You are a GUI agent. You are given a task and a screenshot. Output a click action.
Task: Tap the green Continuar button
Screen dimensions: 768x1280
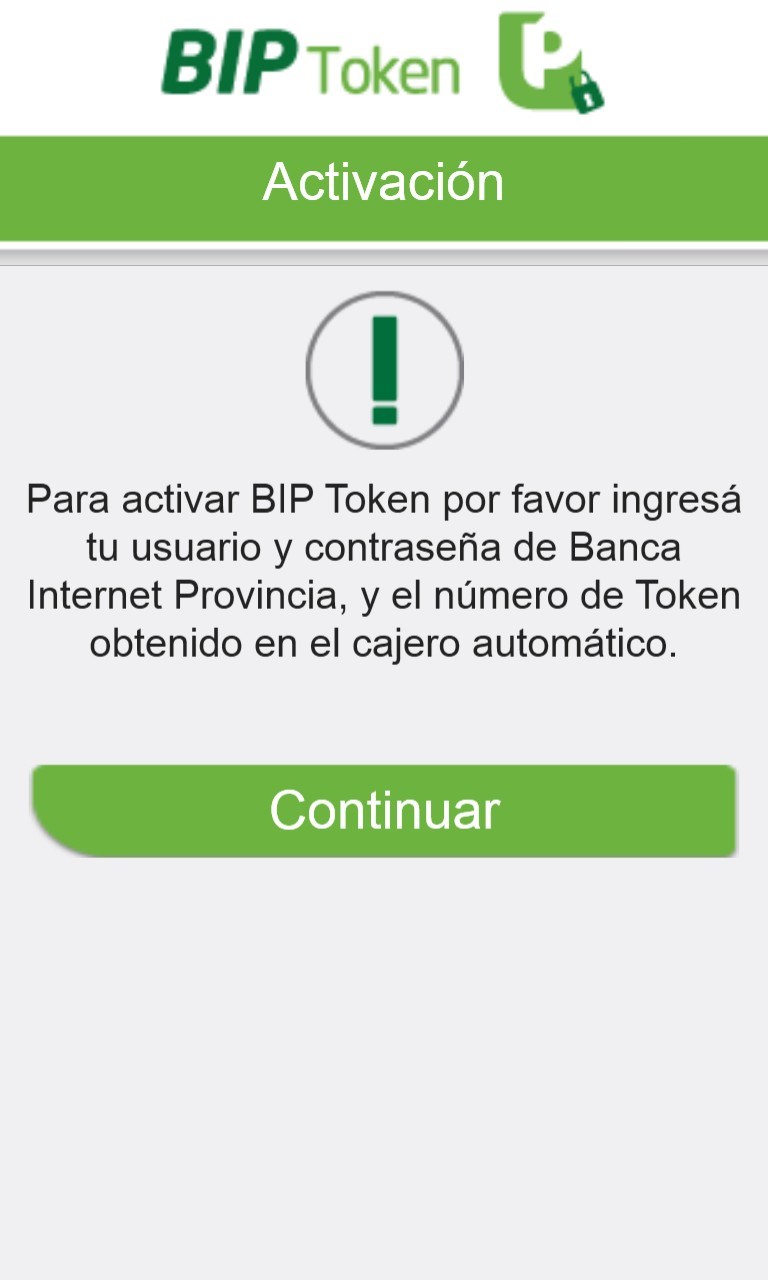click(384, 810)
